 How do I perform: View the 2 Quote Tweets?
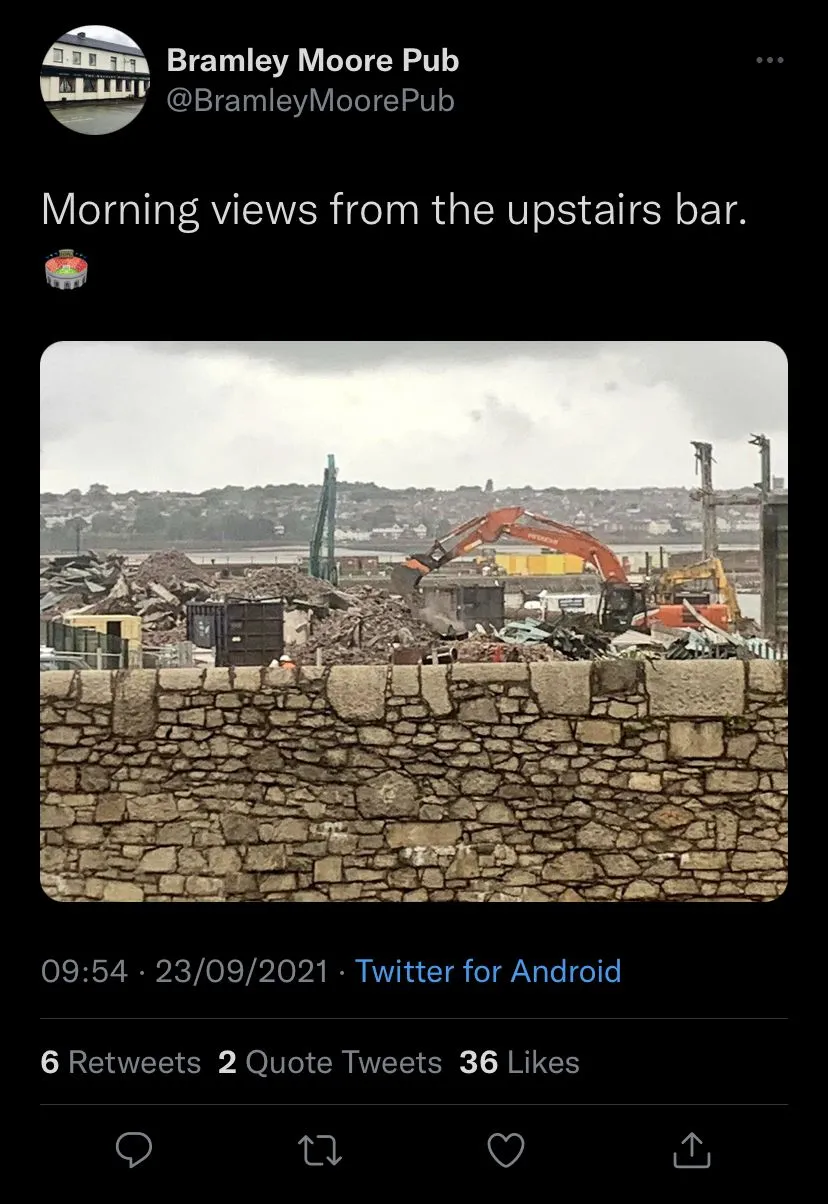[x=330, y=1062]
